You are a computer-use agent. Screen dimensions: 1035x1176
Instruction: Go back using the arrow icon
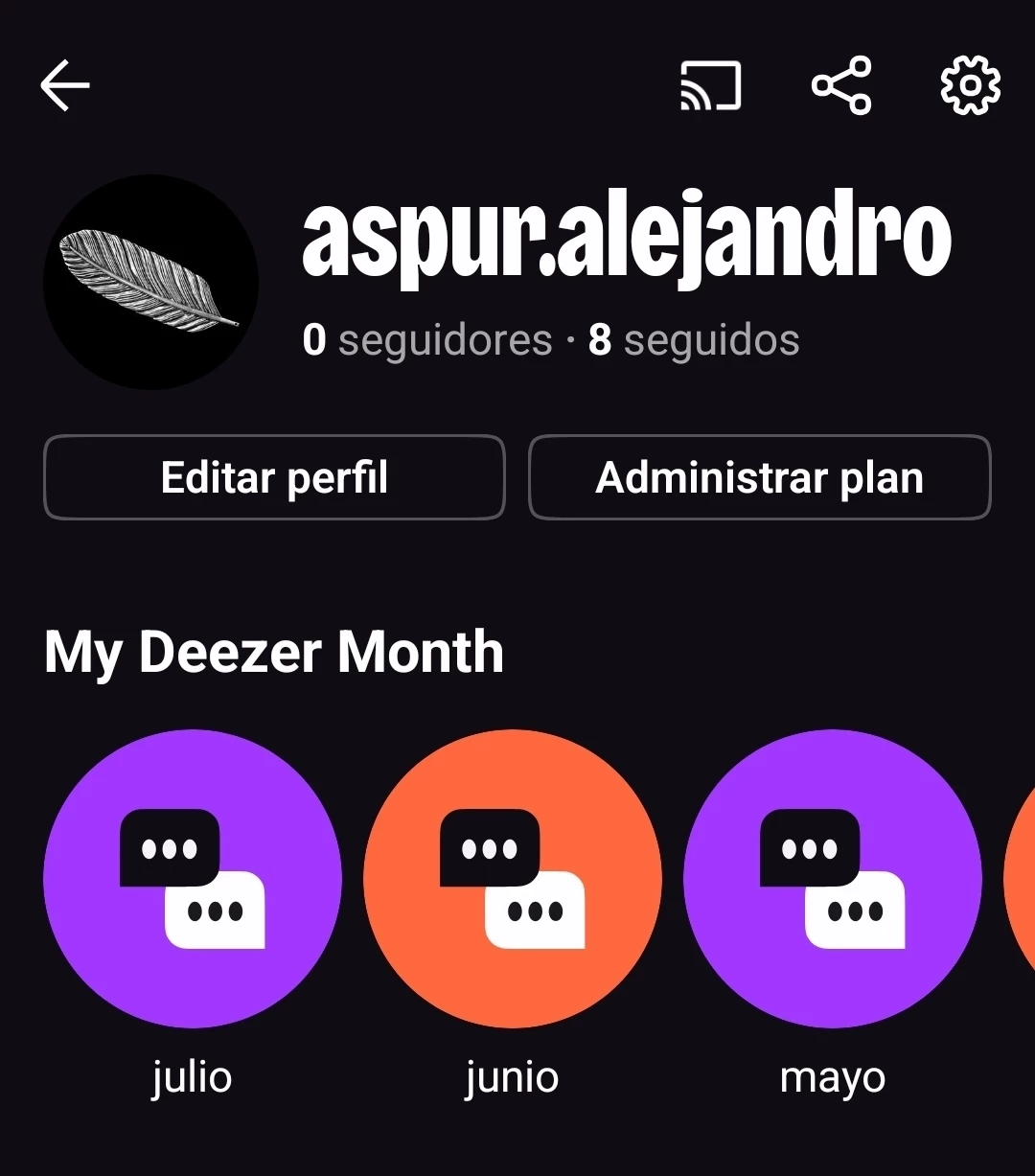pos(65,85)
